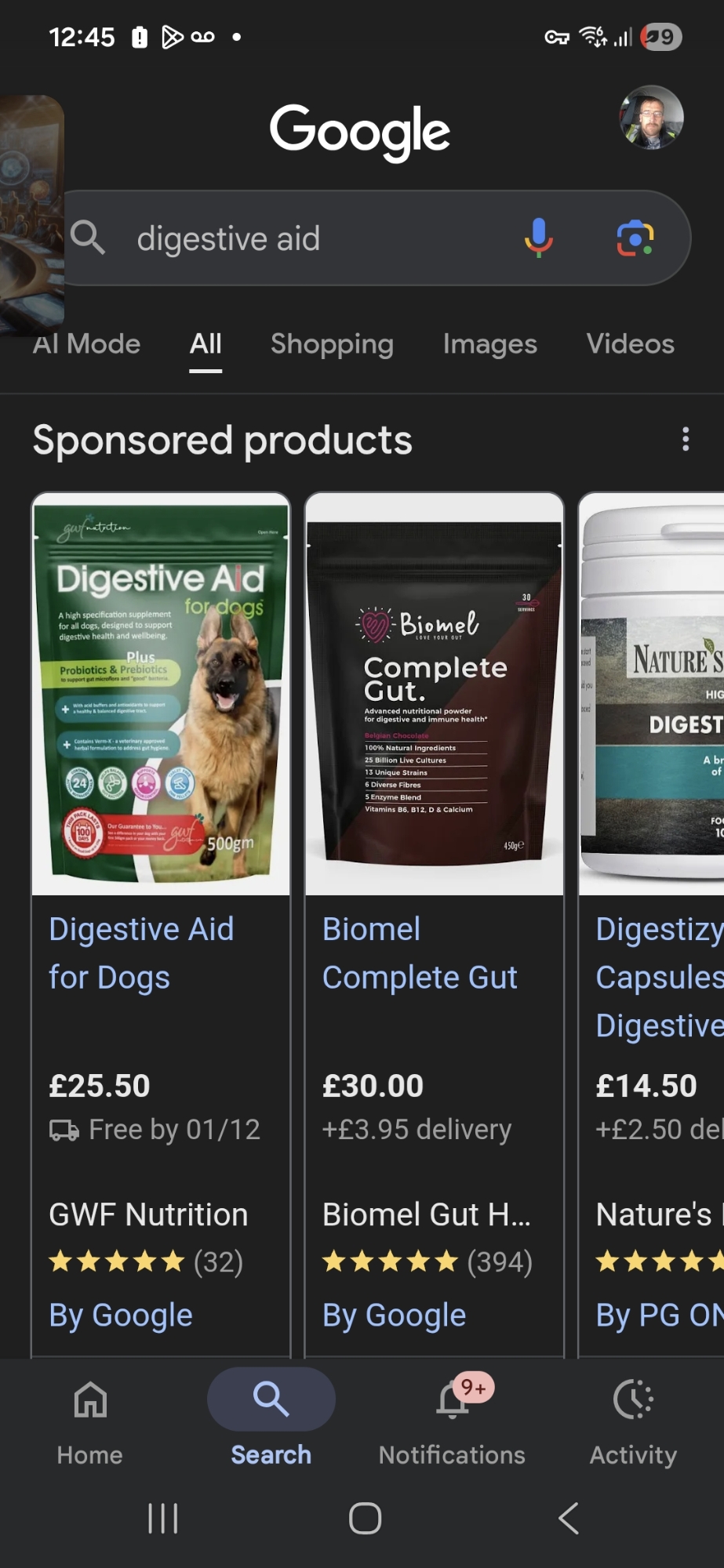Switch to the Shopping tab
Image resolution: width=724 pixels, height=1568 pixels.
click(332, 344)
